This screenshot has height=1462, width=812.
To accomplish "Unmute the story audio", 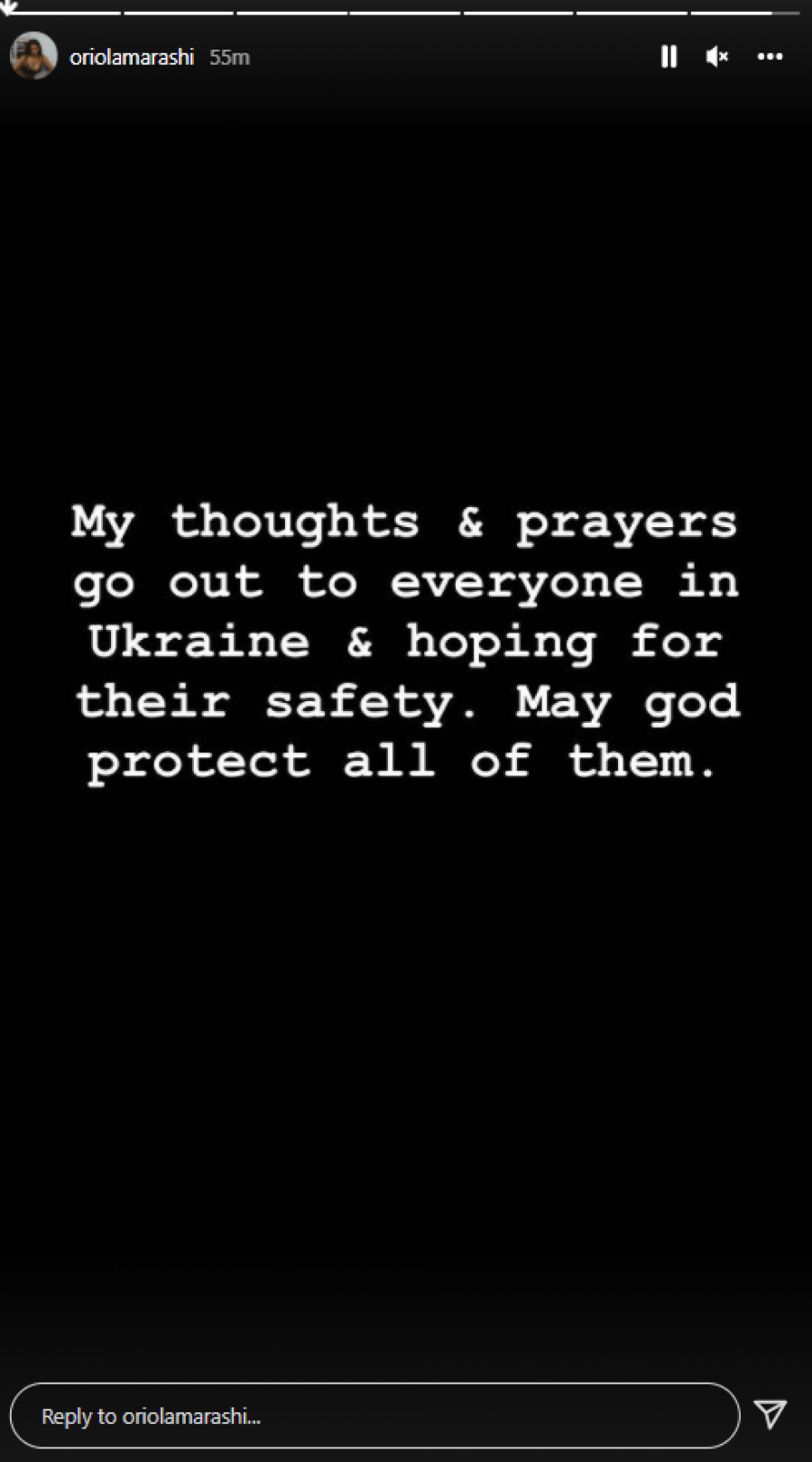I will tap(717, 57).
